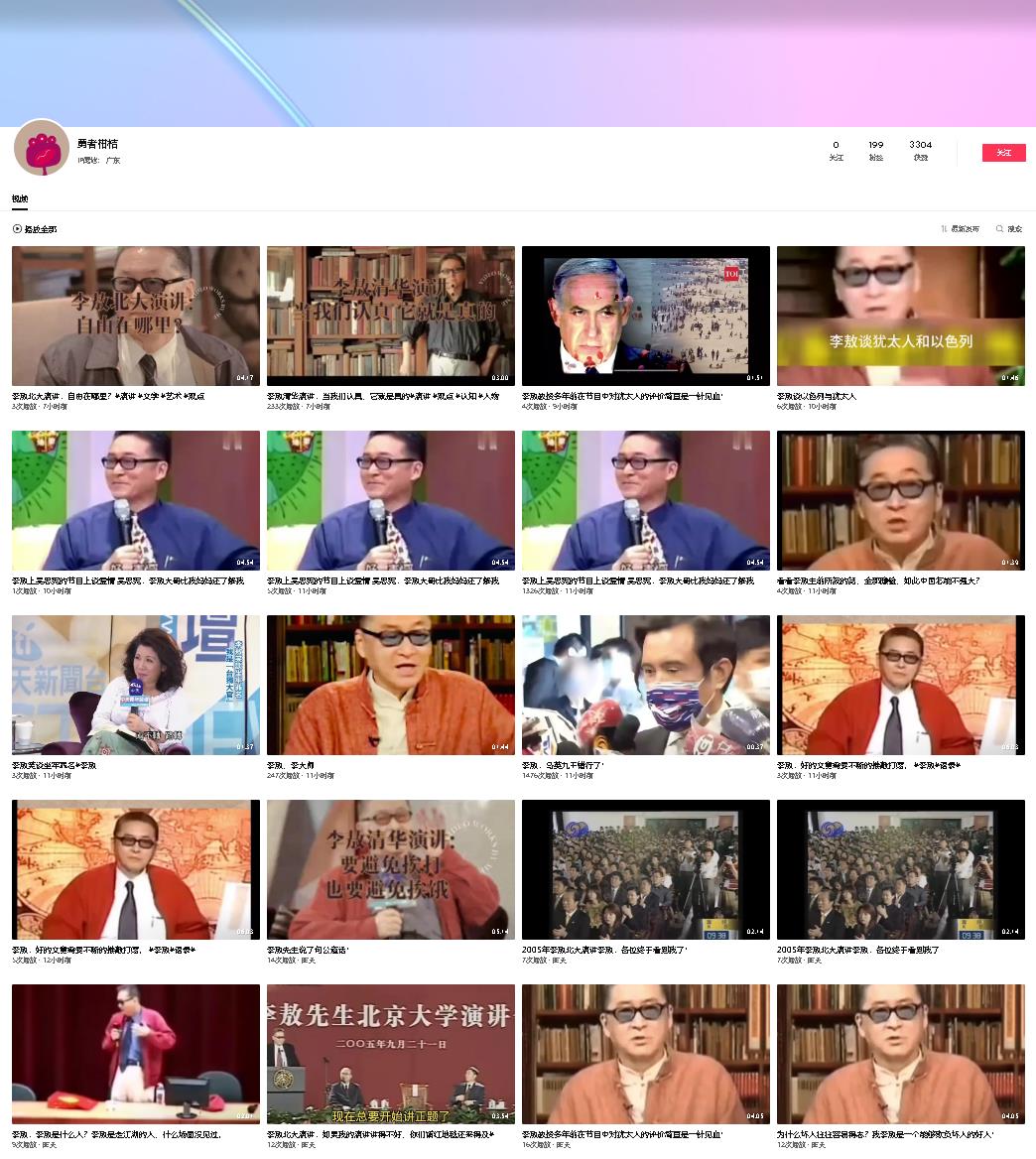Play the 李敖清华演讲 当我们认真 video

[x=391, y=316]
